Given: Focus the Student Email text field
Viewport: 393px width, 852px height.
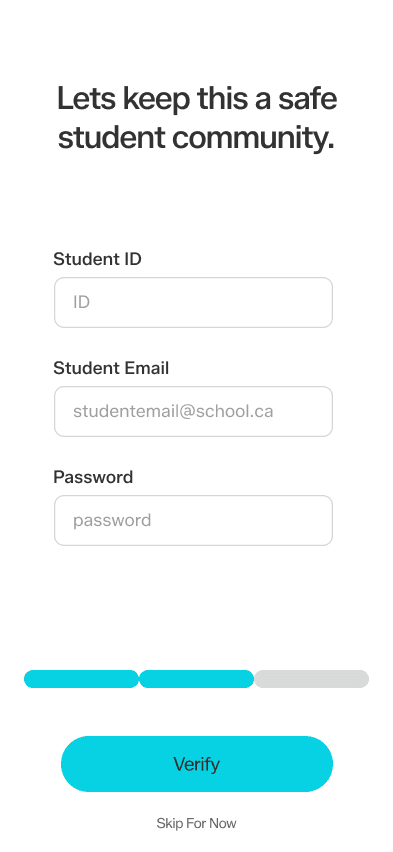Looking at the screenshot, I should (194, 411).
